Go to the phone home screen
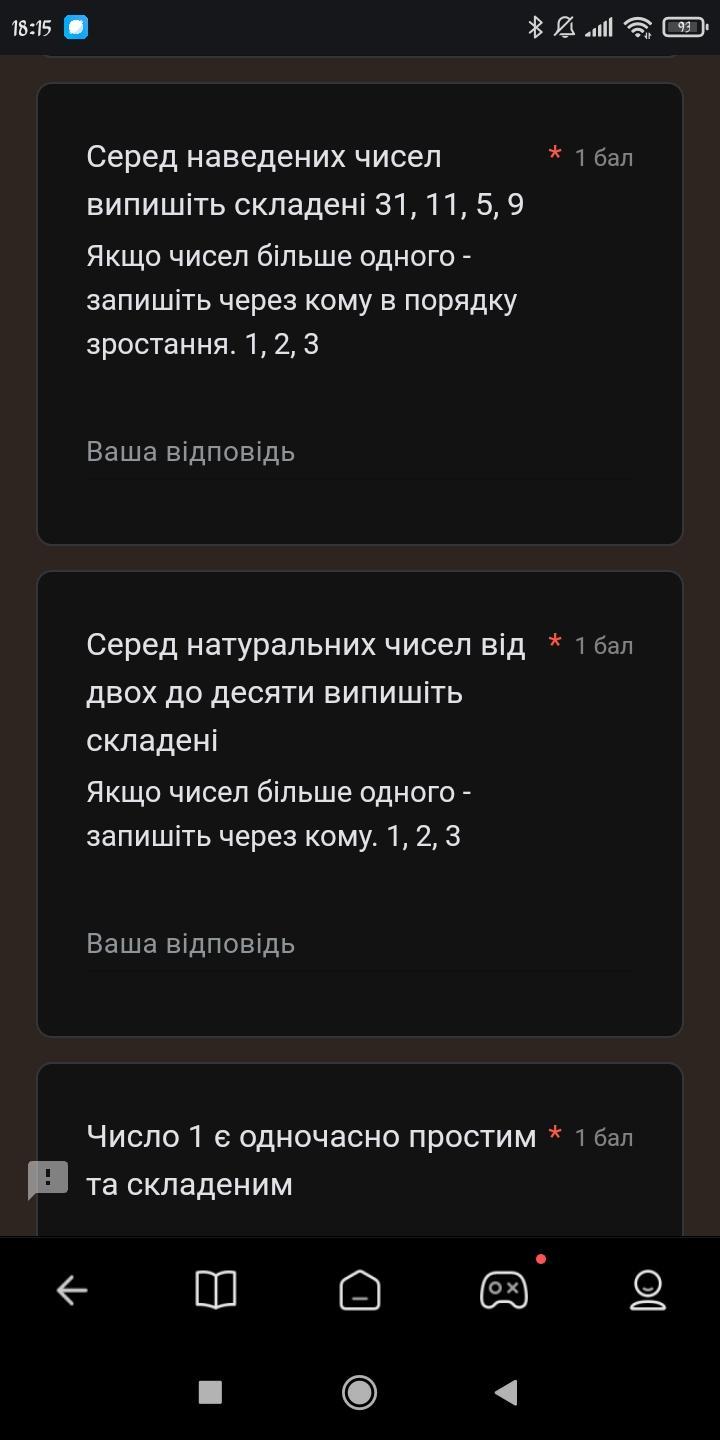 pyautogui.click(x=359, y=1392)
